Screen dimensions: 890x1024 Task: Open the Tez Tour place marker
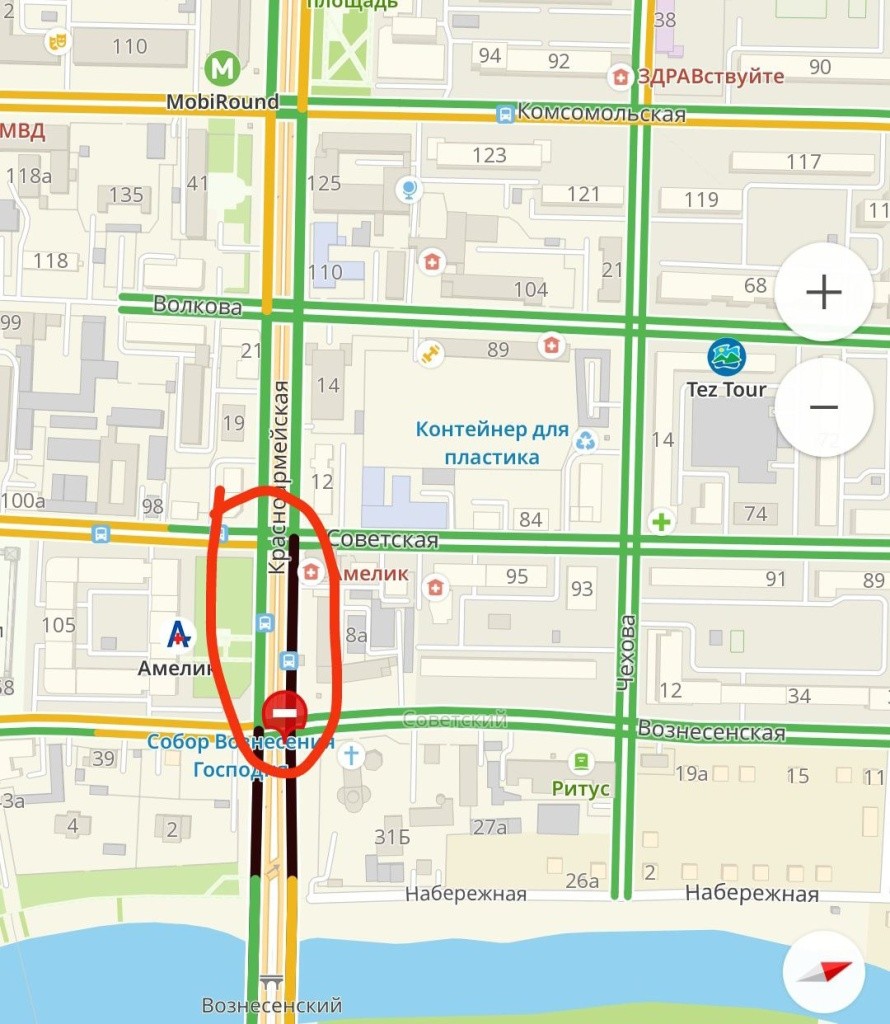point(726,357)
